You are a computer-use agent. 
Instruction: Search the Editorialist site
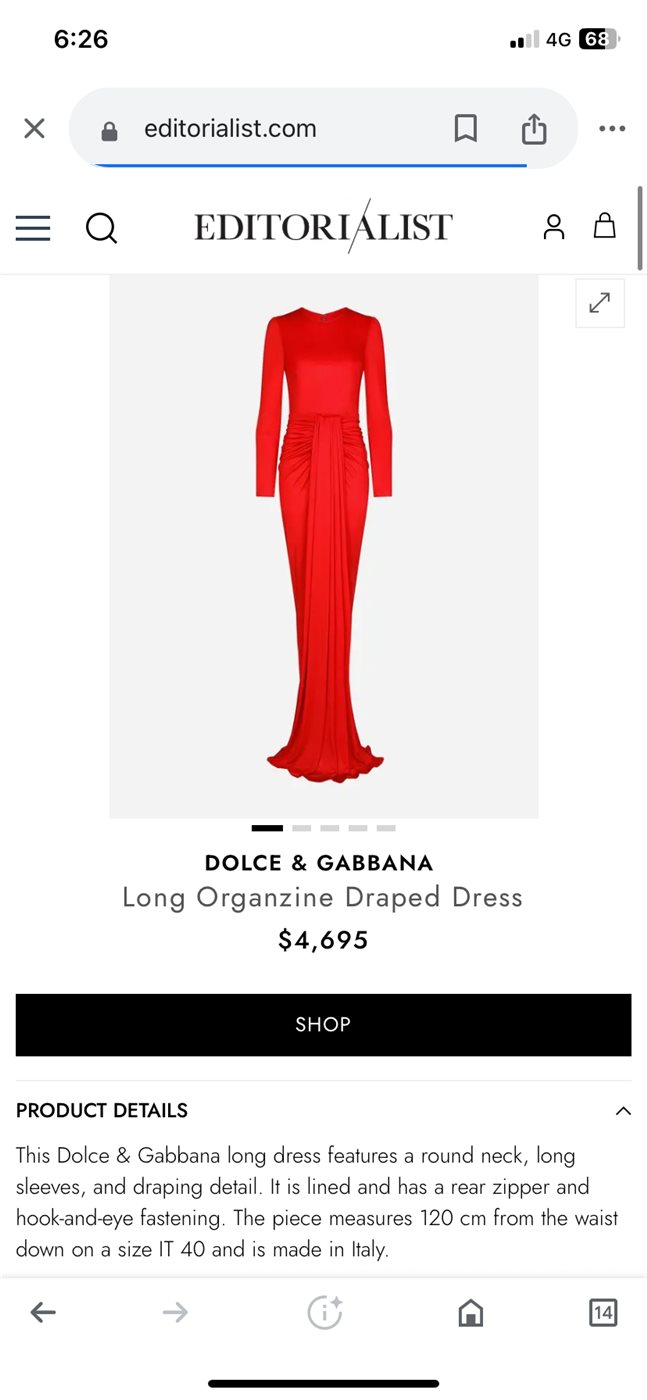[101, 228]
